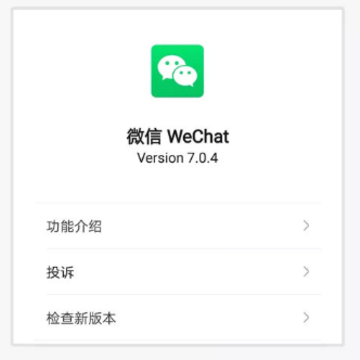Open the 功能介绍 row
360x360 pixels.
[x=178, y=226]
